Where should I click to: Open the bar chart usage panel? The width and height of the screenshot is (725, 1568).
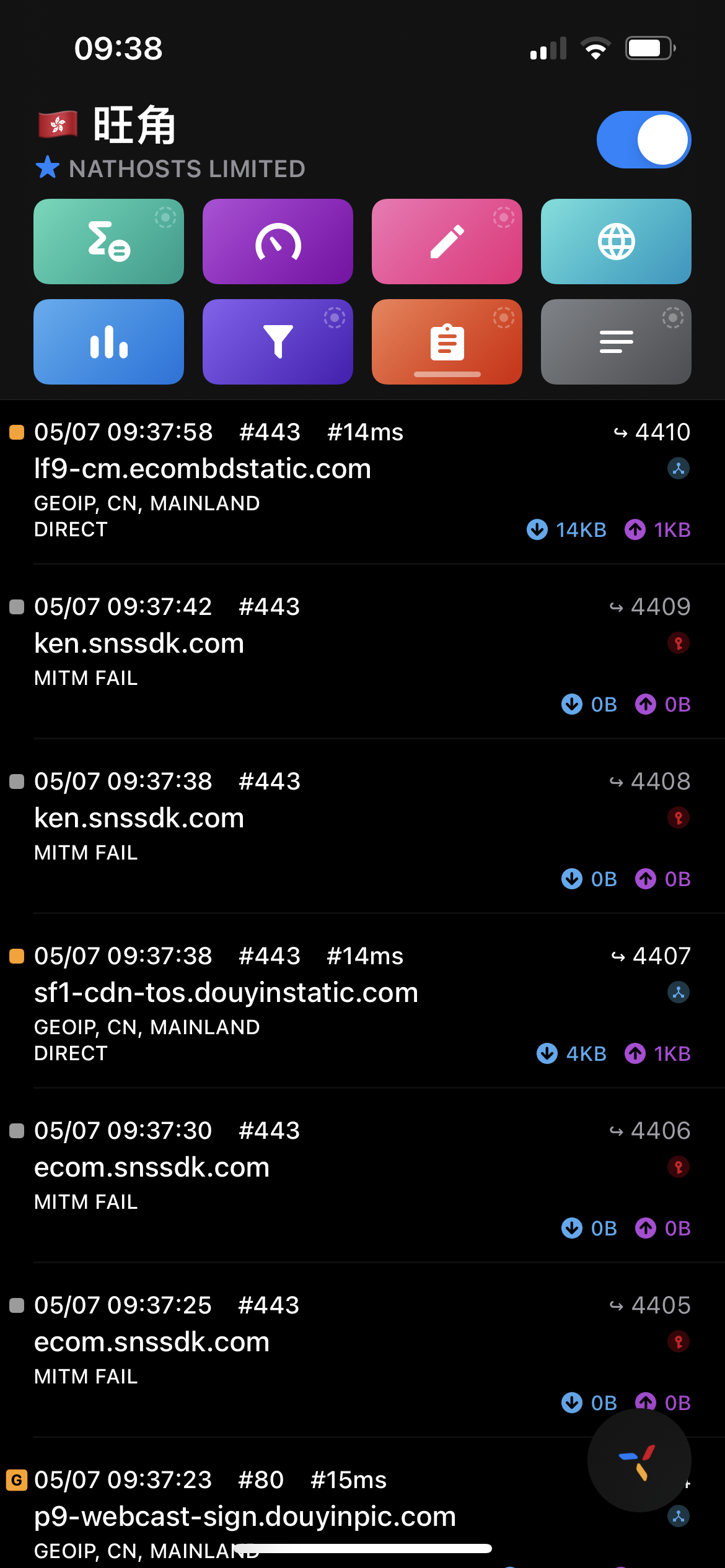pos(108,341)
